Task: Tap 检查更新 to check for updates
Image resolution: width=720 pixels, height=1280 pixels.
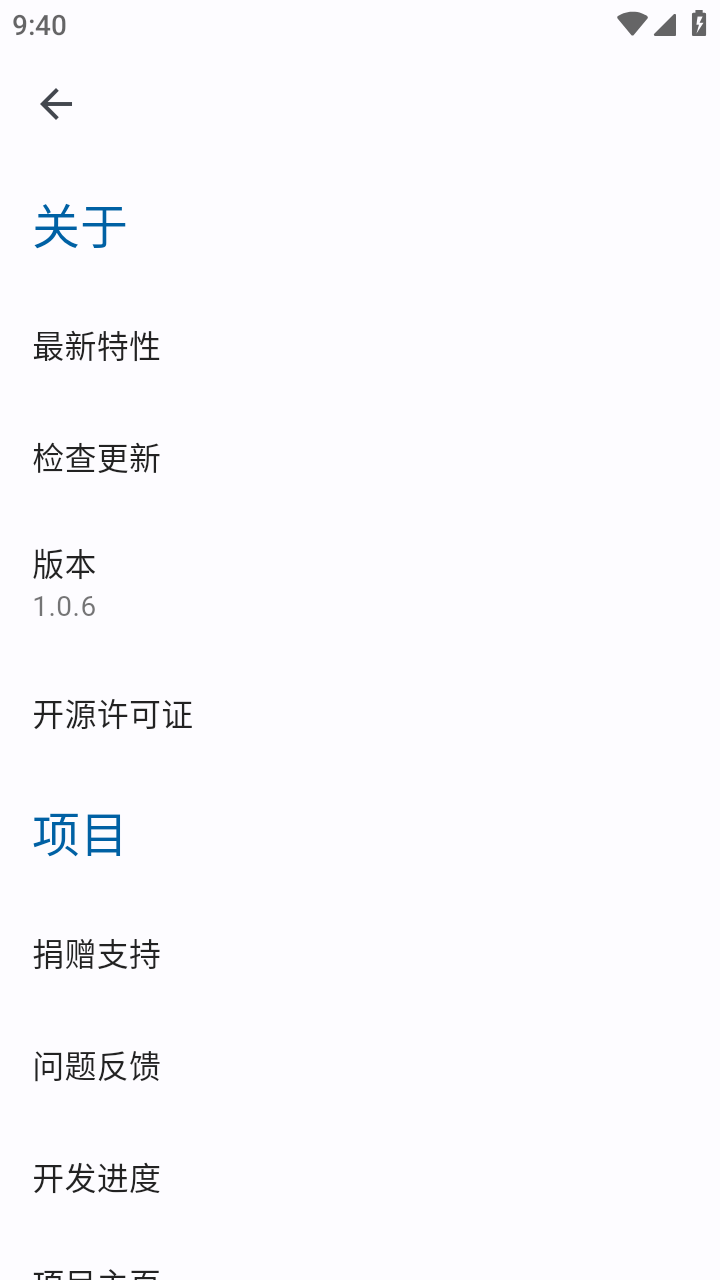Action: [360, 459]
